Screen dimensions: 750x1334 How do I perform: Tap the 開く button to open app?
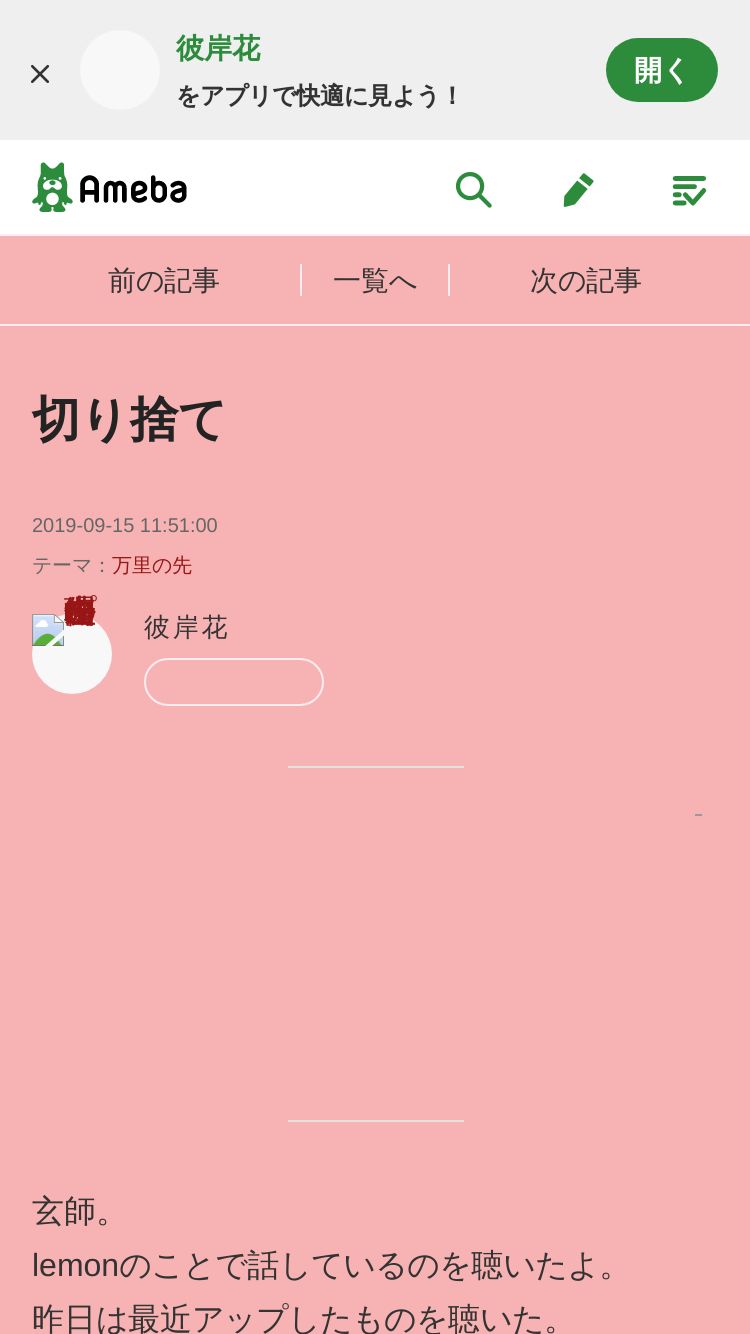(x=662, y=70)
